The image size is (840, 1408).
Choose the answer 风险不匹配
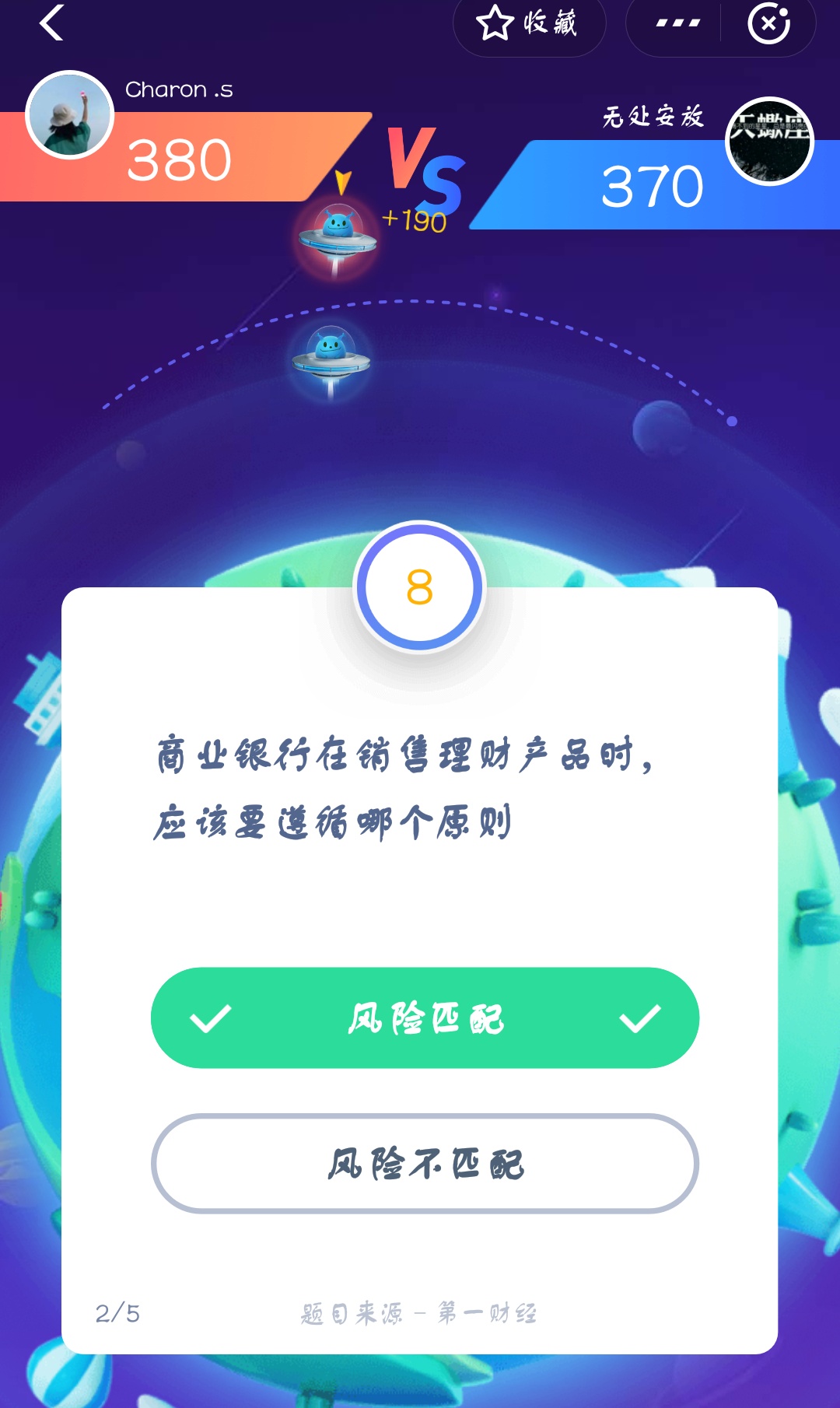(425, 1165)
